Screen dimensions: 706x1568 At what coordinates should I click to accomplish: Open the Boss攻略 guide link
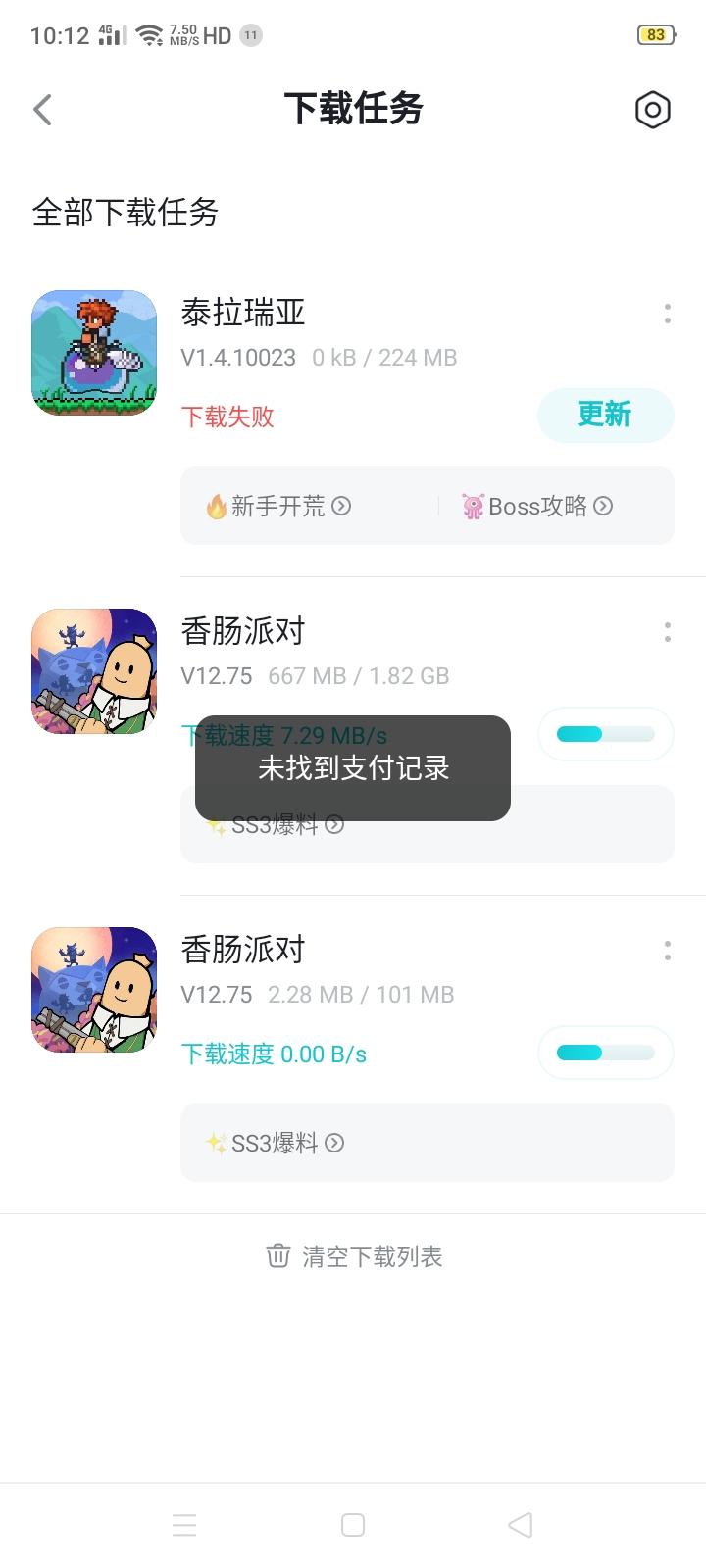(x=537, y=506)
